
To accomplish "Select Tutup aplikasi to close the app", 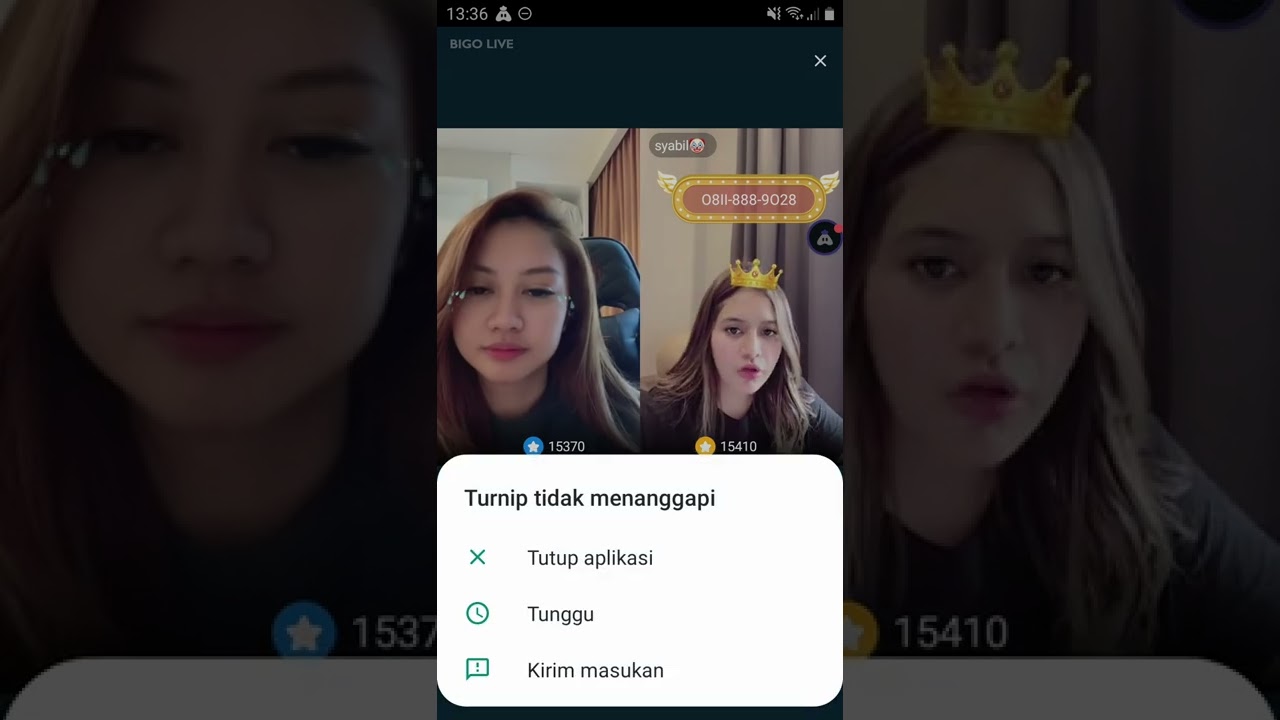I will click(x=589, y=558).
